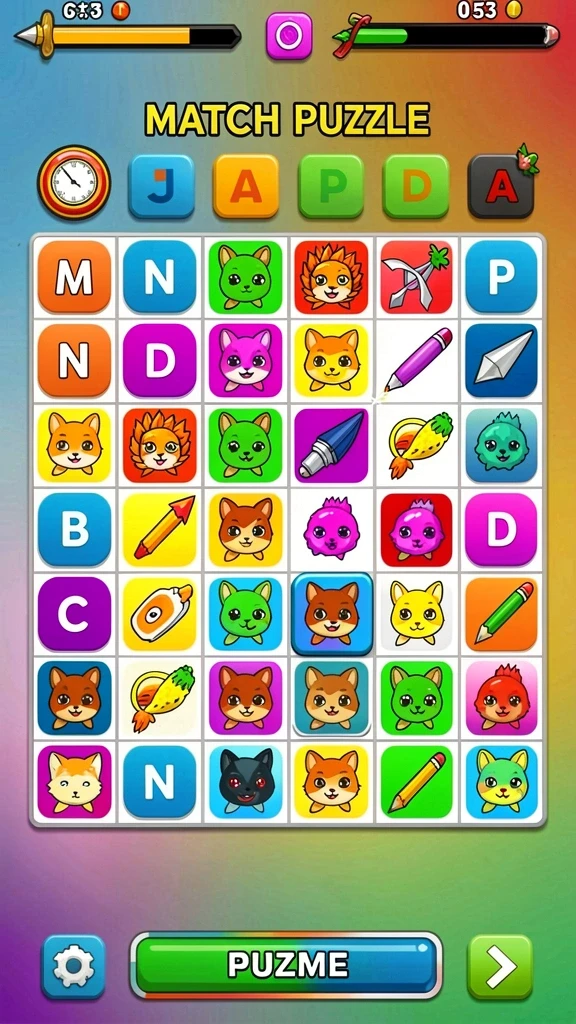576x1024 pixels.
Task: Select the green P letter tile
Action: point(331,186)
